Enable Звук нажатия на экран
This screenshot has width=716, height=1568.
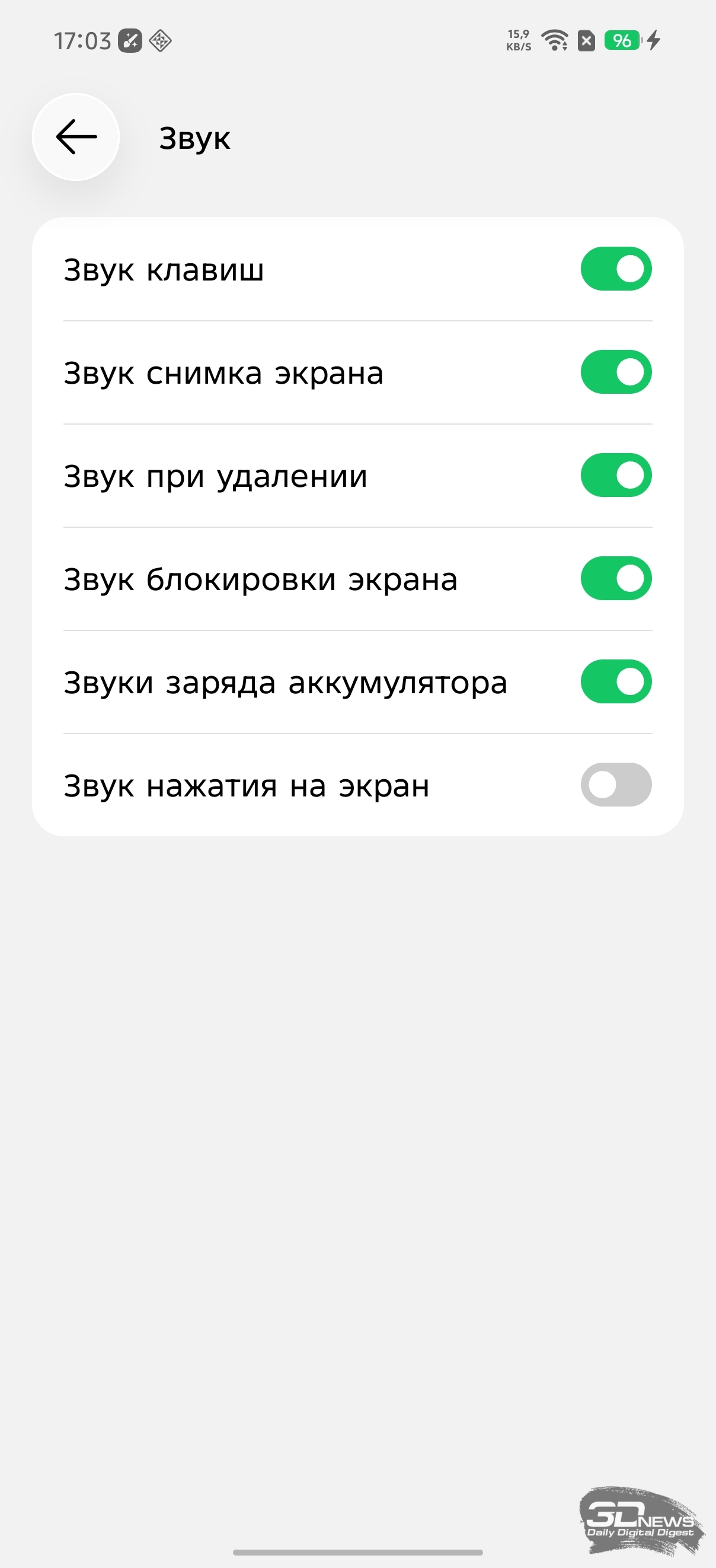pos(616,785)
